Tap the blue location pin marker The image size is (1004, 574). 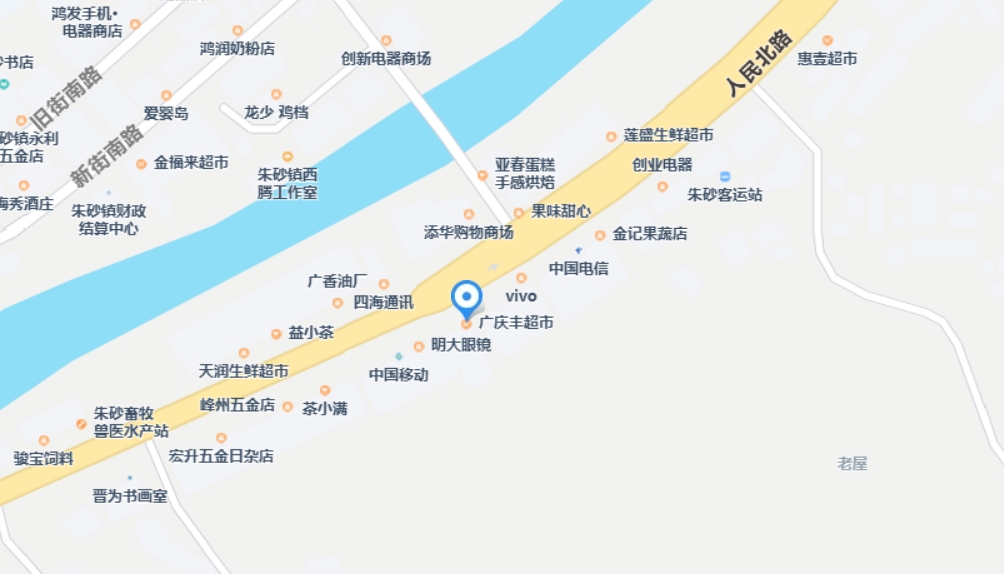point(466,298)
